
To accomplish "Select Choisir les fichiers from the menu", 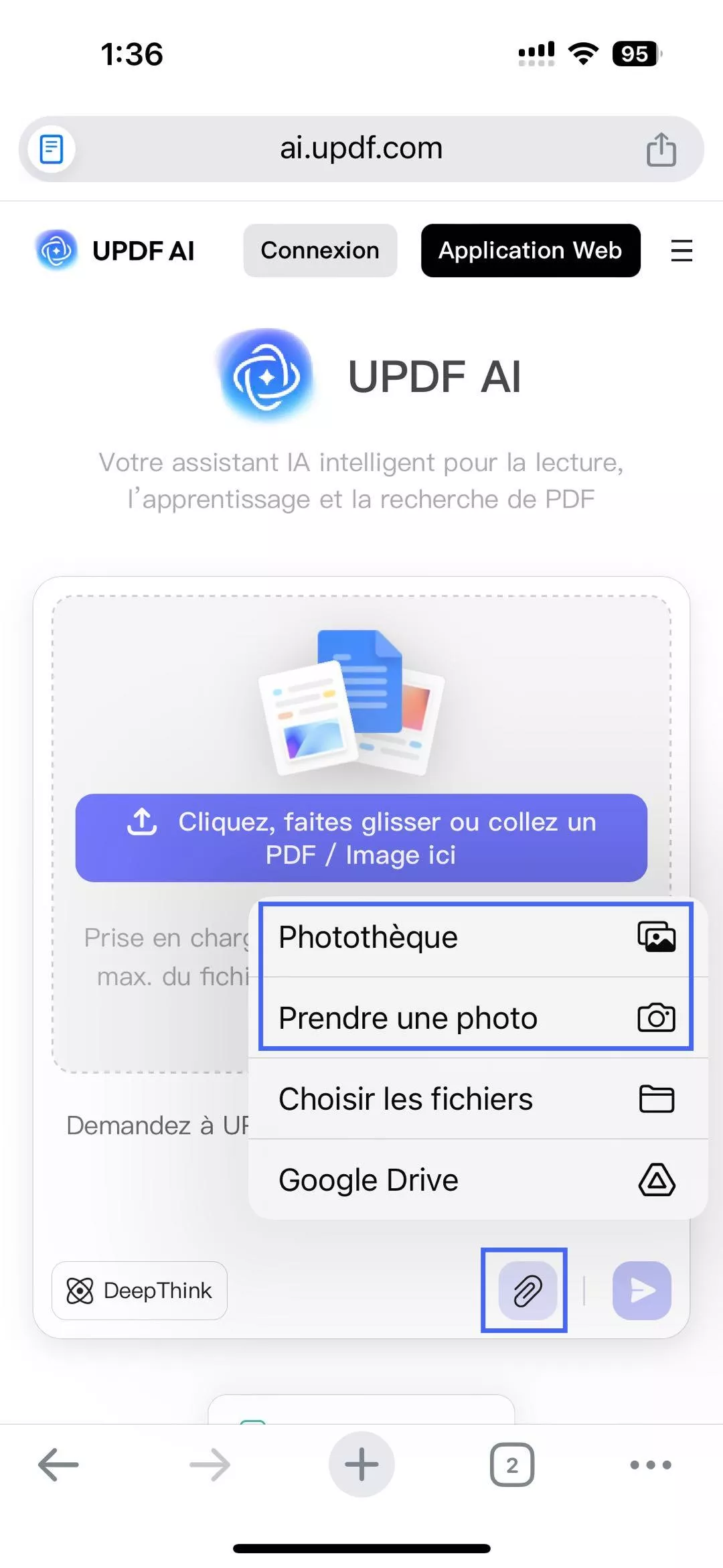I will [x=406, y=1098].
